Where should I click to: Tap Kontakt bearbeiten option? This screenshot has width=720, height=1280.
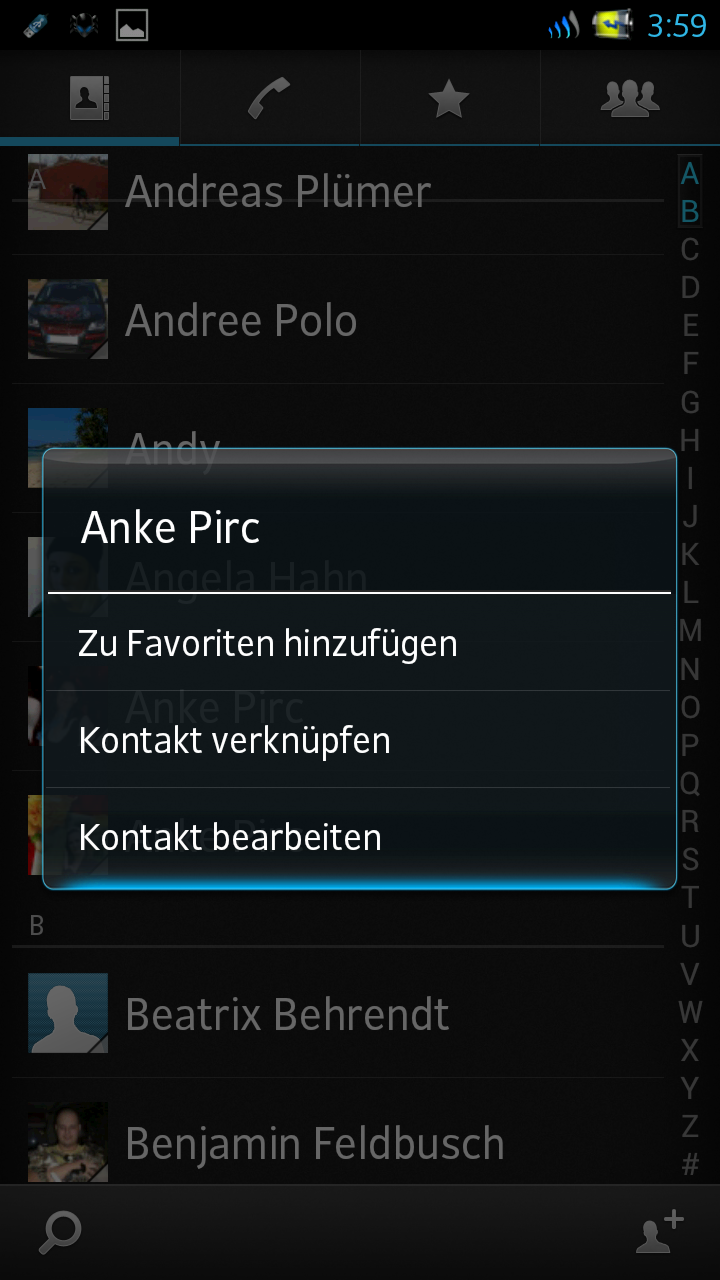pyautogui.click(x=359, y=836)
